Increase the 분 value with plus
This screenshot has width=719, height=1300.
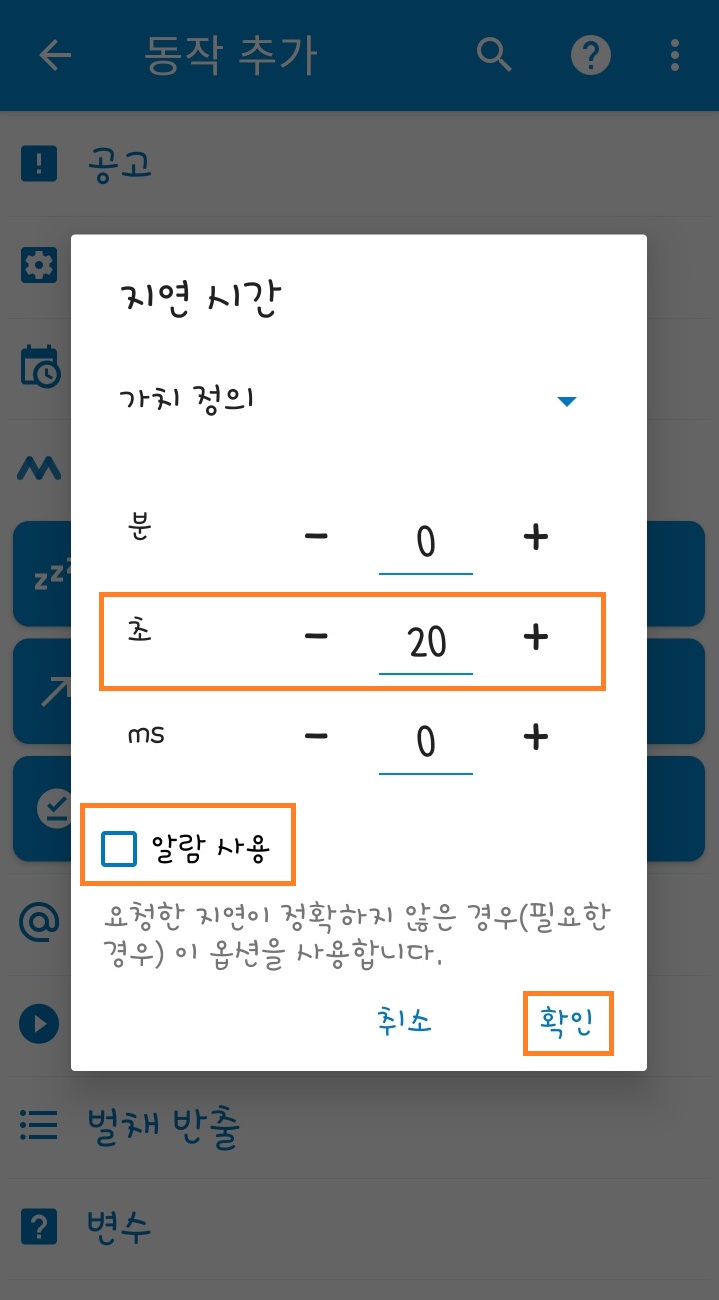(x=536, y=538)
